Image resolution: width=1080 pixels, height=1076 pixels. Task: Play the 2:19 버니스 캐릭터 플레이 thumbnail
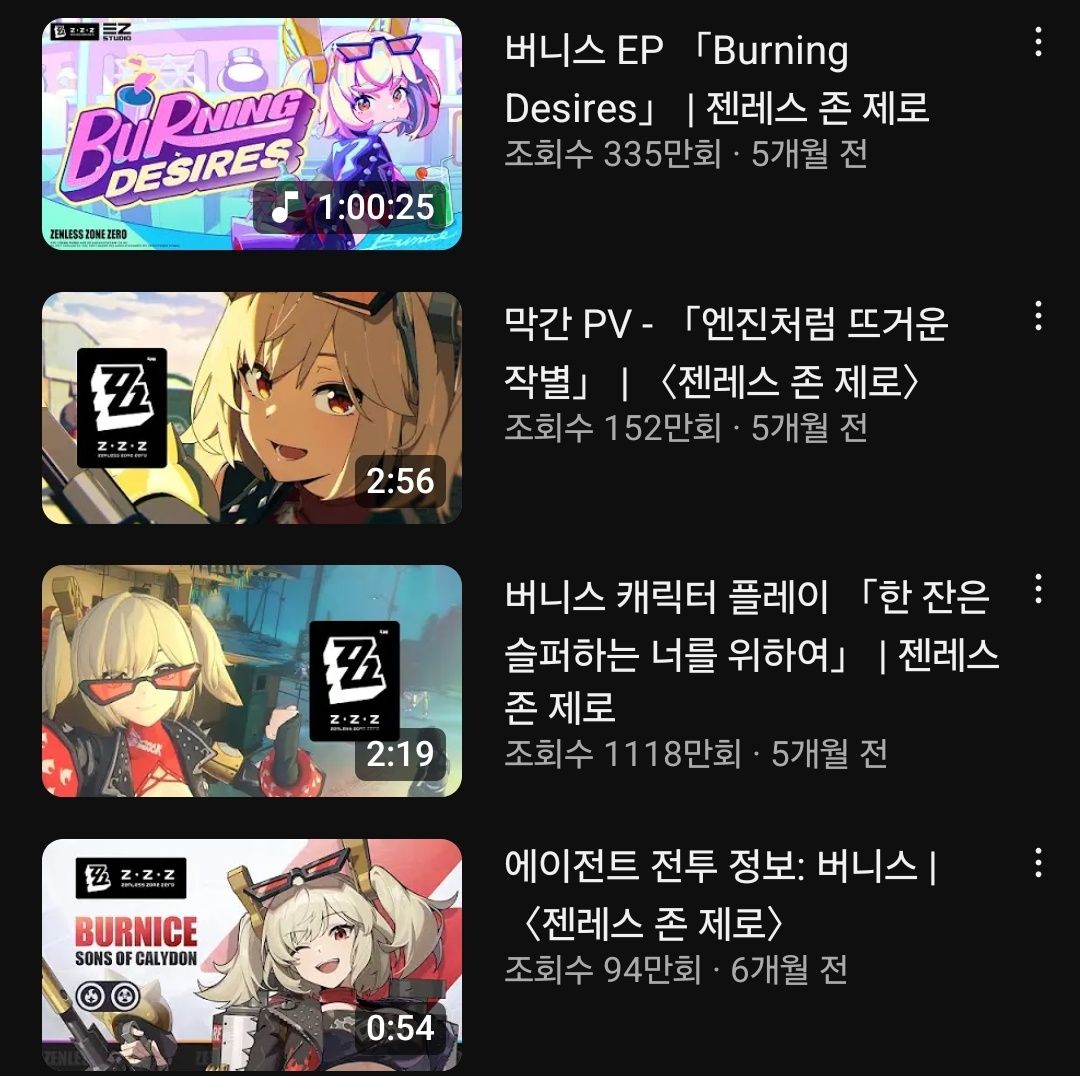251,680
